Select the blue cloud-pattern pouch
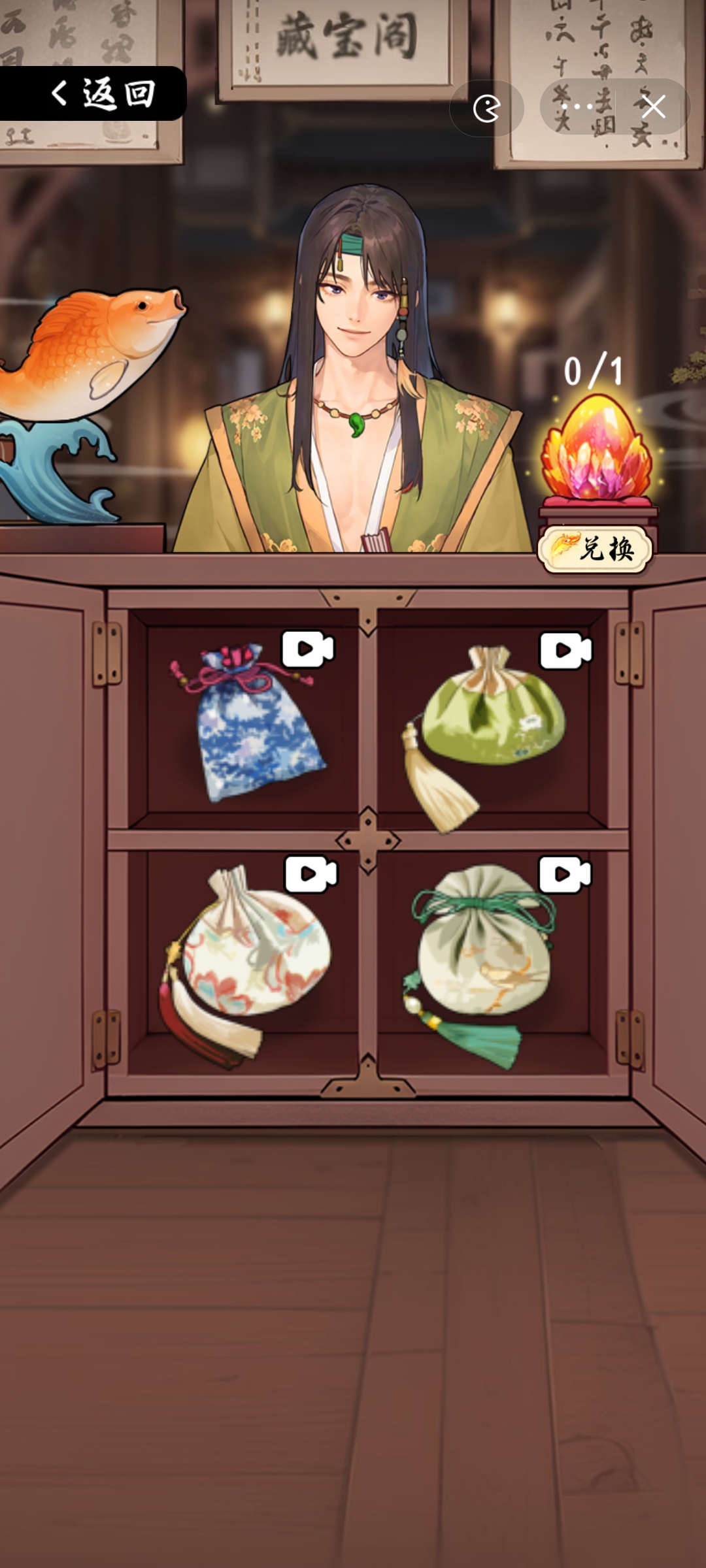Image resolution: width=706 pixels, height=1568 pixels. coord(252,722)
